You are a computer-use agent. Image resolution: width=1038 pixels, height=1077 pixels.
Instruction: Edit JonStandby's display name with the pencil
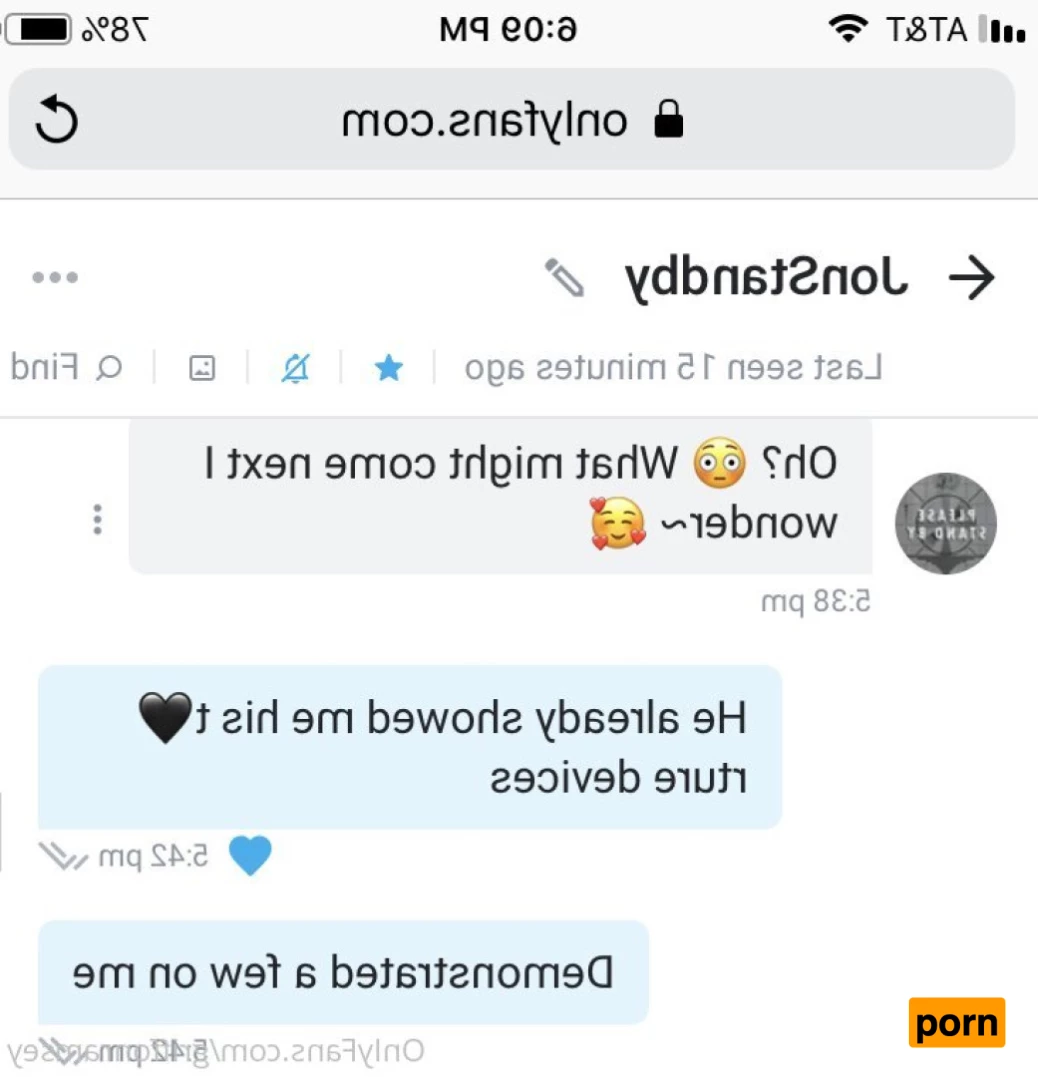[564, 278]
